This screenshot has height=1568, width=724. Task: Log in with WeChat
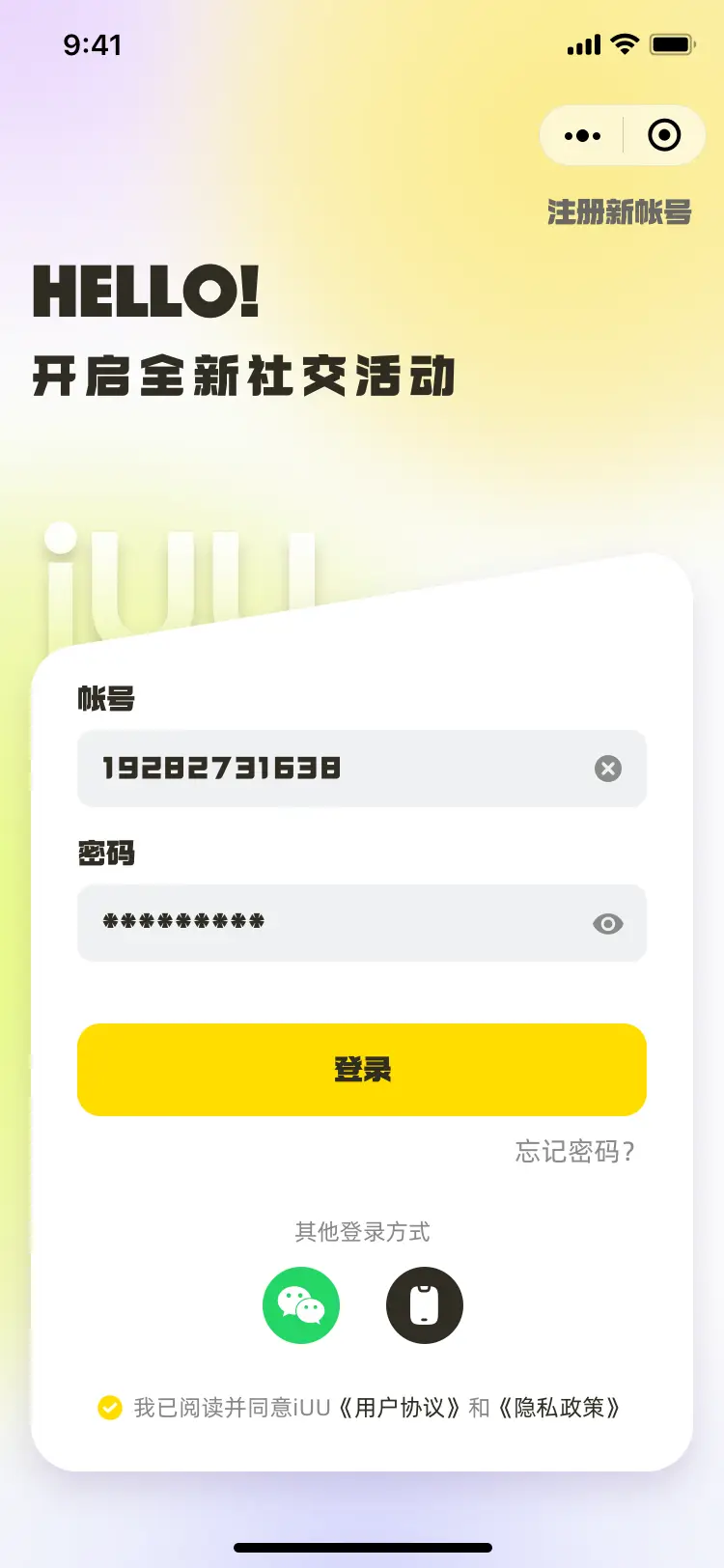[x=301, y=1305]
